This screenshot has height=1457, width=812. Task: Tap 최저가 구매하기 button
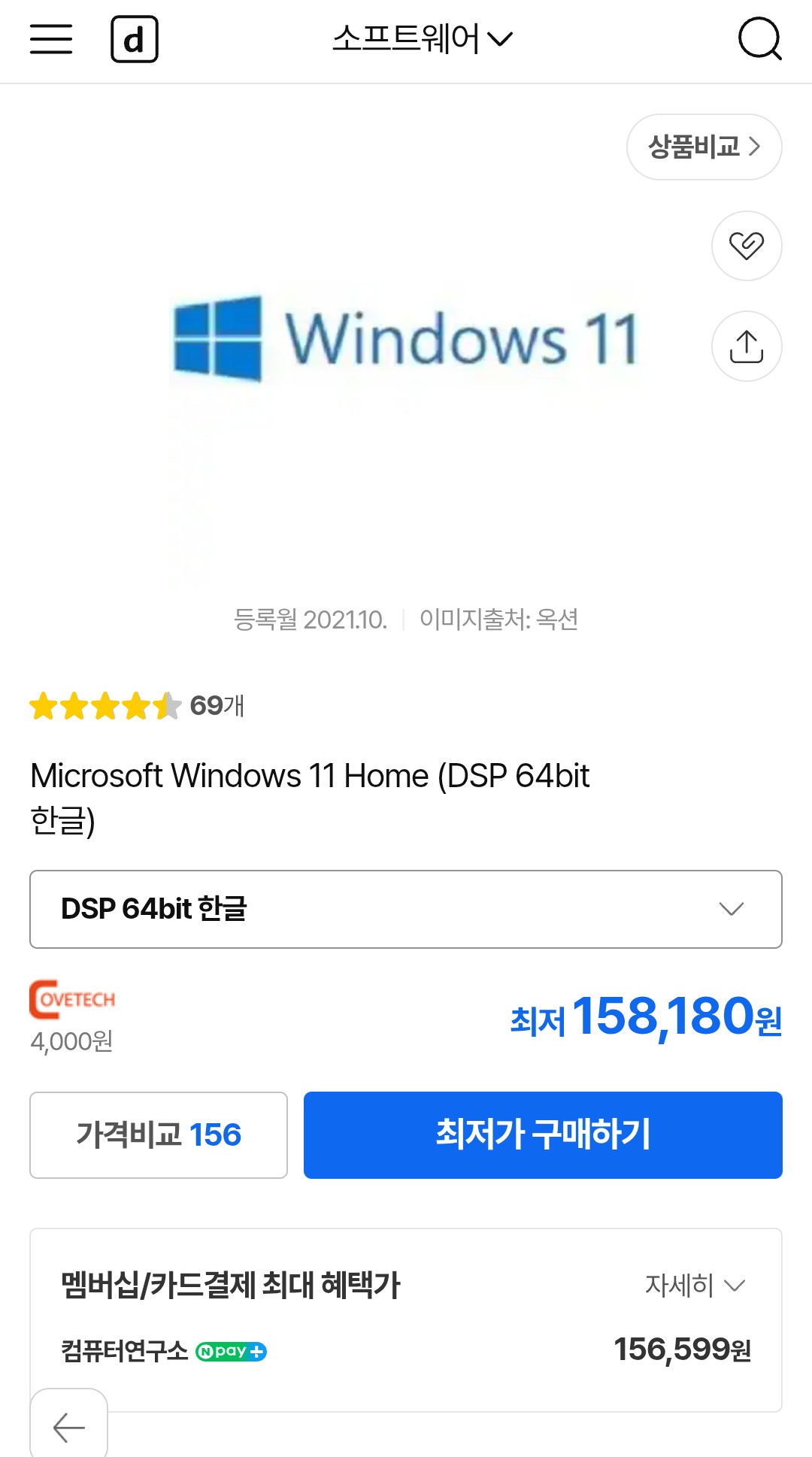click(543, 1134)
